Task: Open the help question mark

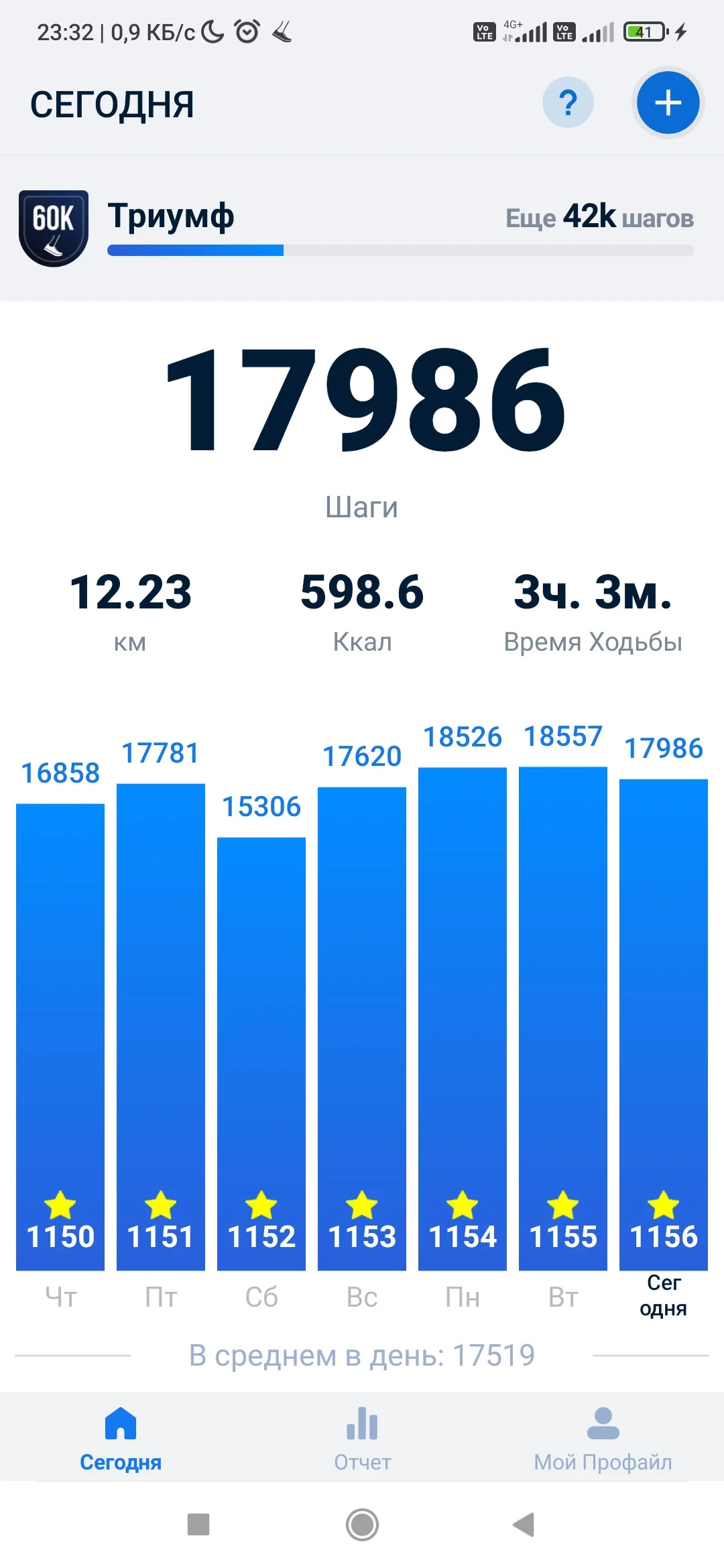Action: [x=568, y=103]
